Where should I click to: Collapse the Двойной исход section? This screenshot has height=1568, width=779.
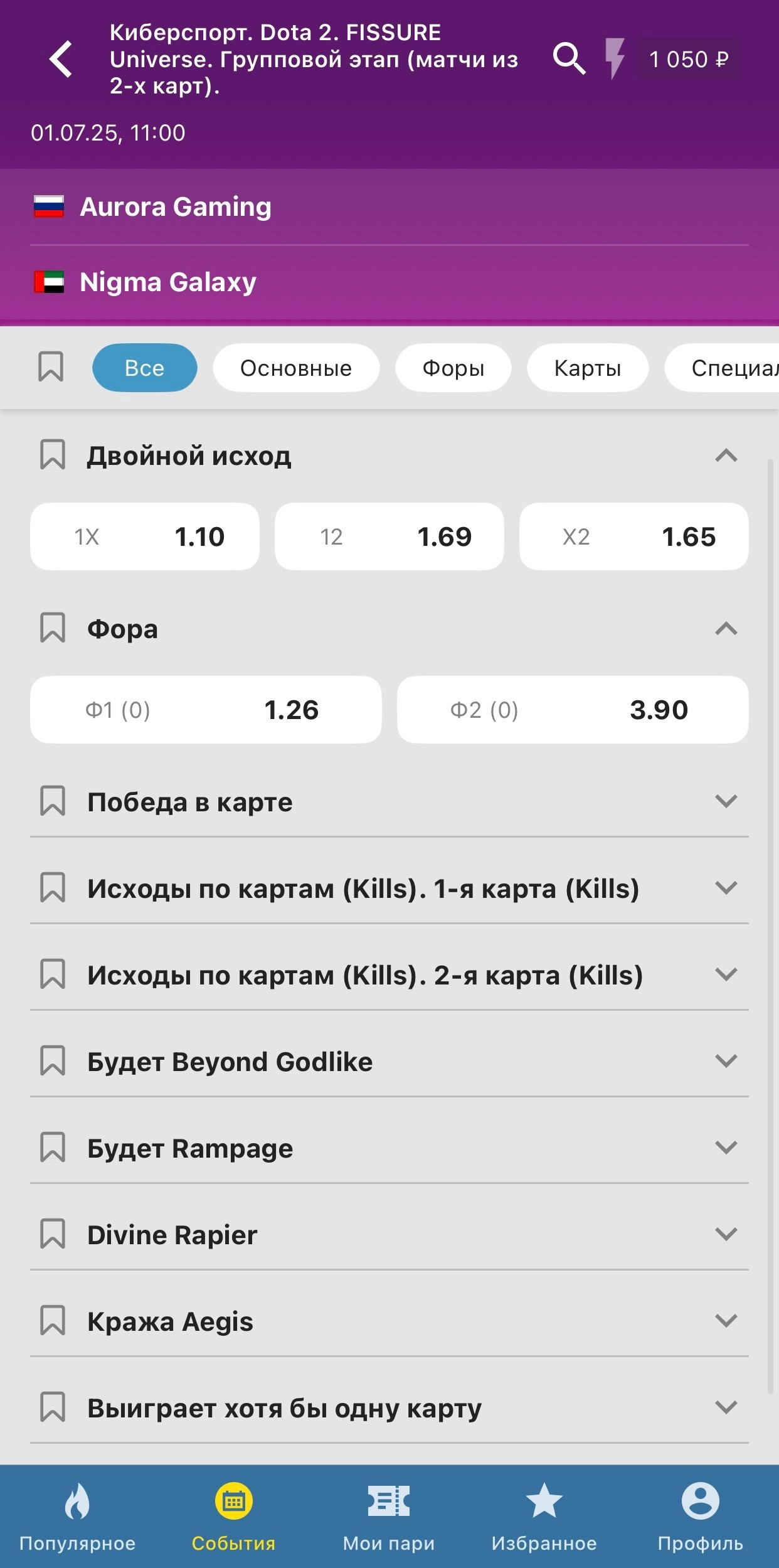pos(726,456)
